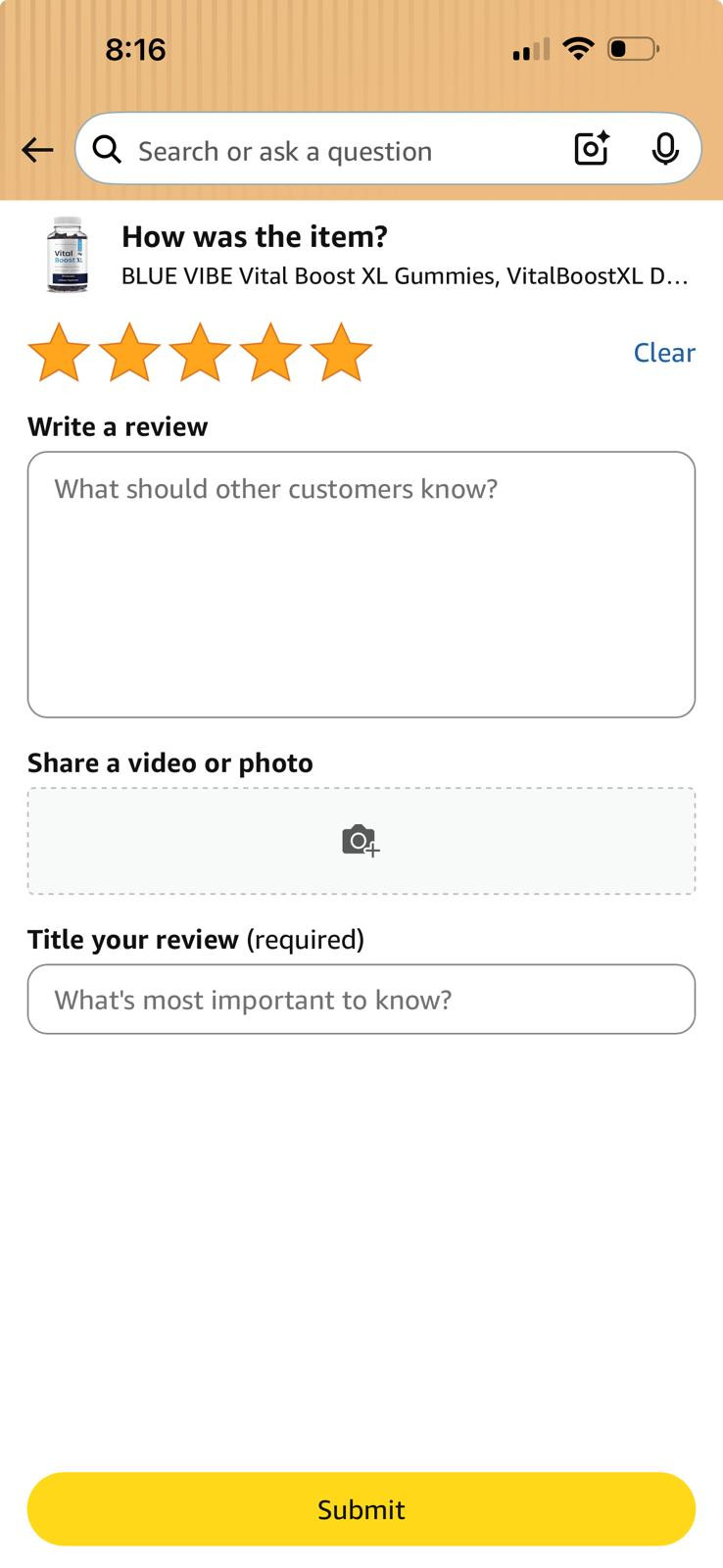Start voice search with the microphone icon
Screen dimensions: 723x1568
click(665, 149)
